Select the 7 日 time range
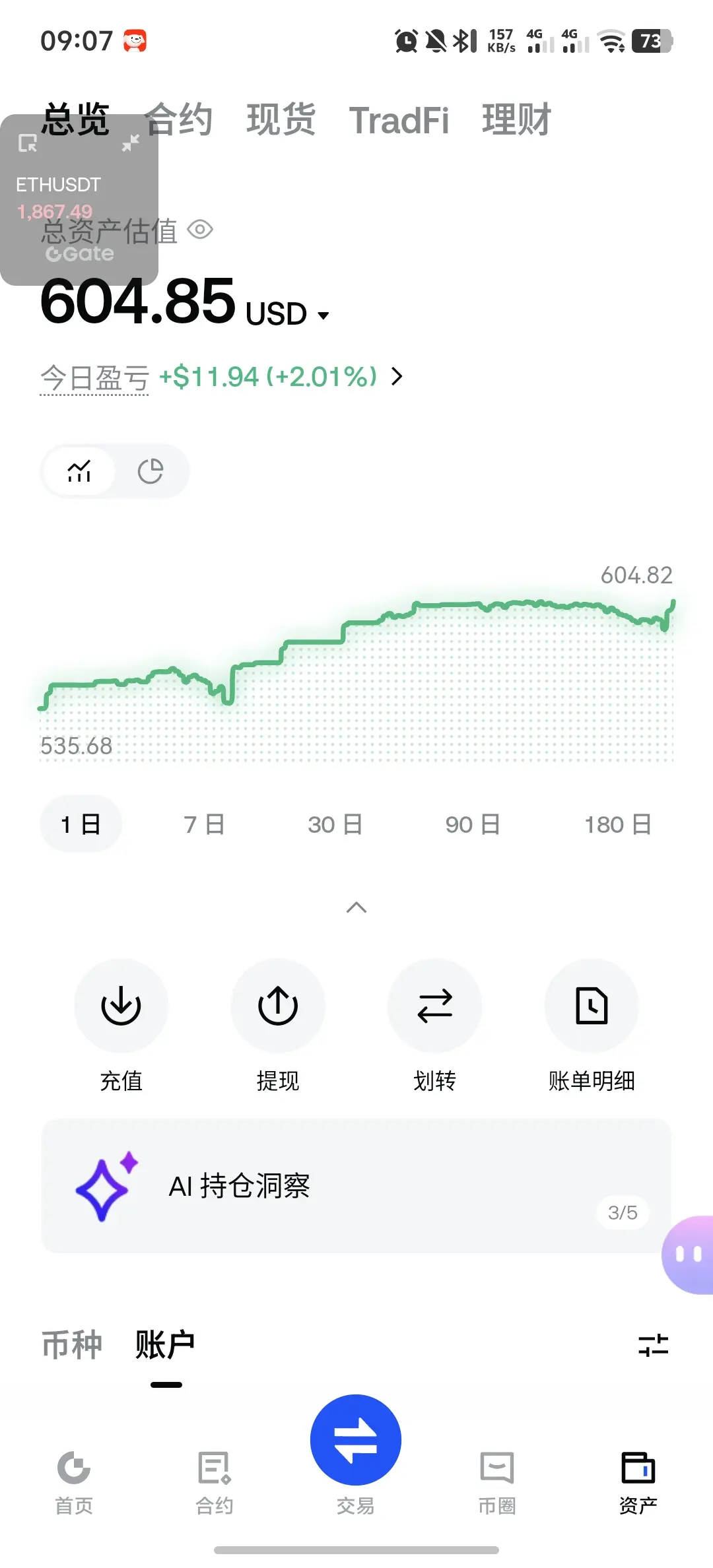 204,824
